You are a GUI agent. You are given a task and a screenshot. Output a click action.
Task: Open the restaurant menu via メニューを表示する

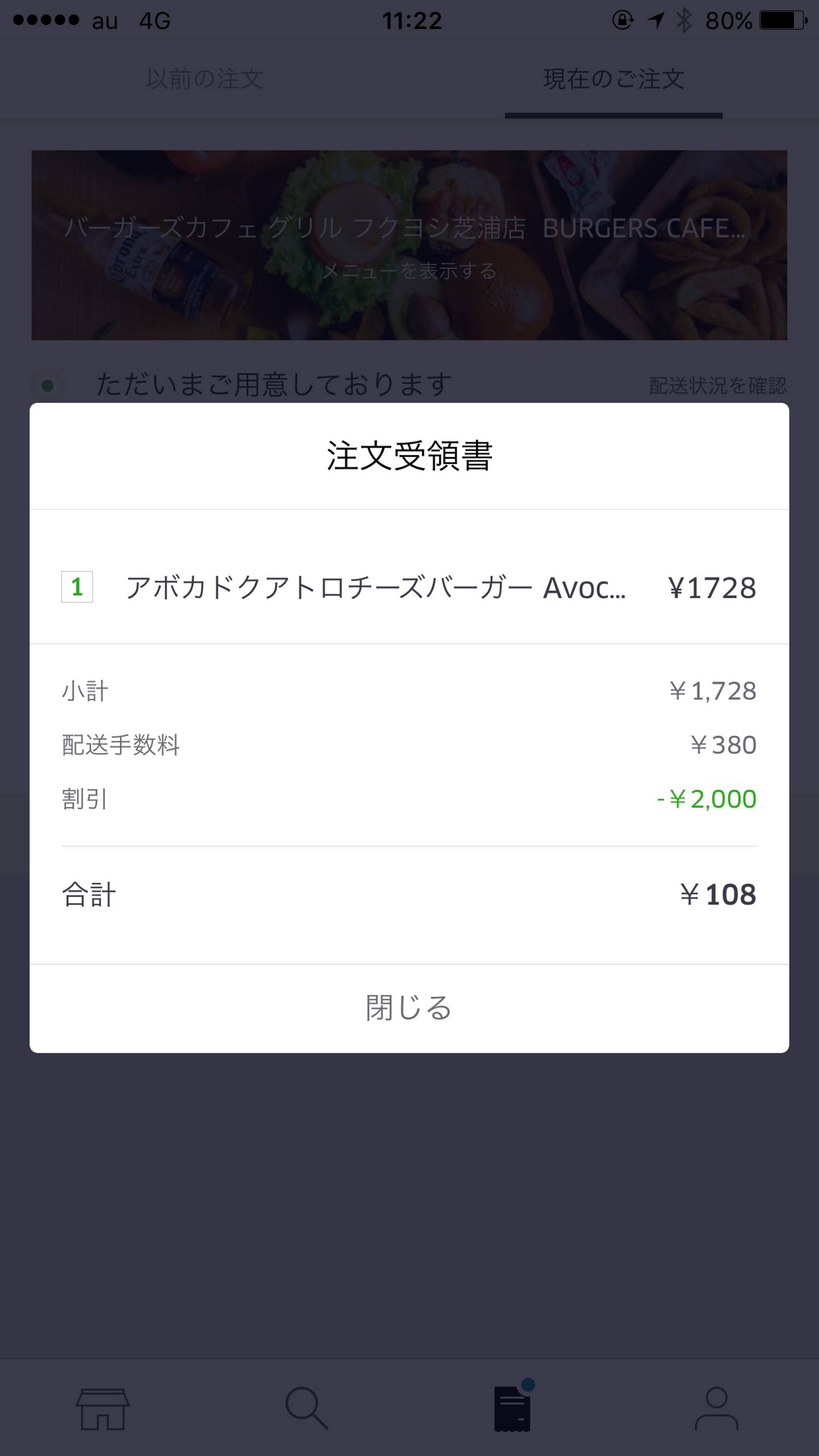click(x=409, y=271)
